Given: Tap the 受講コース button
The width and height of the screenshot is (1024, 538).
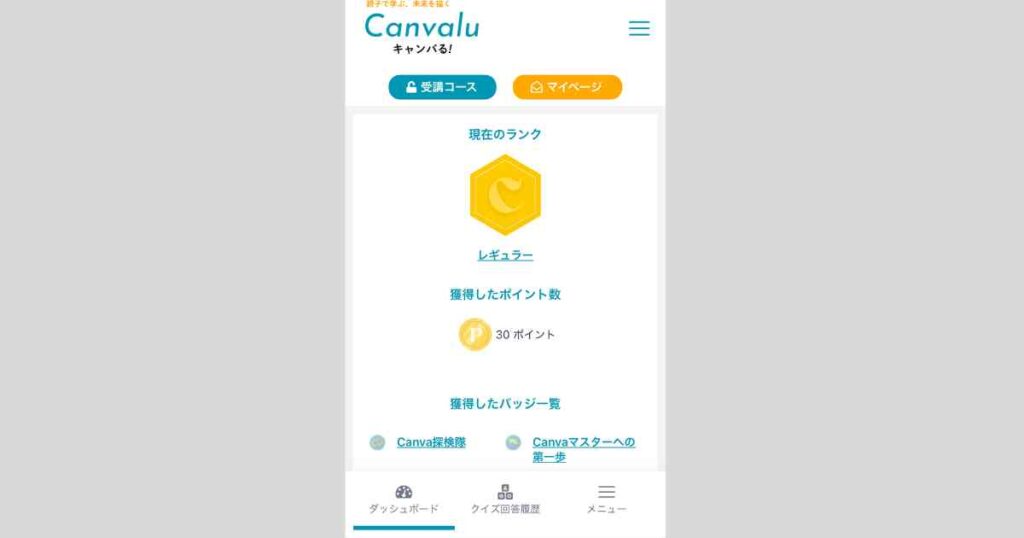Looking at the screenshot, I should 441,87.
